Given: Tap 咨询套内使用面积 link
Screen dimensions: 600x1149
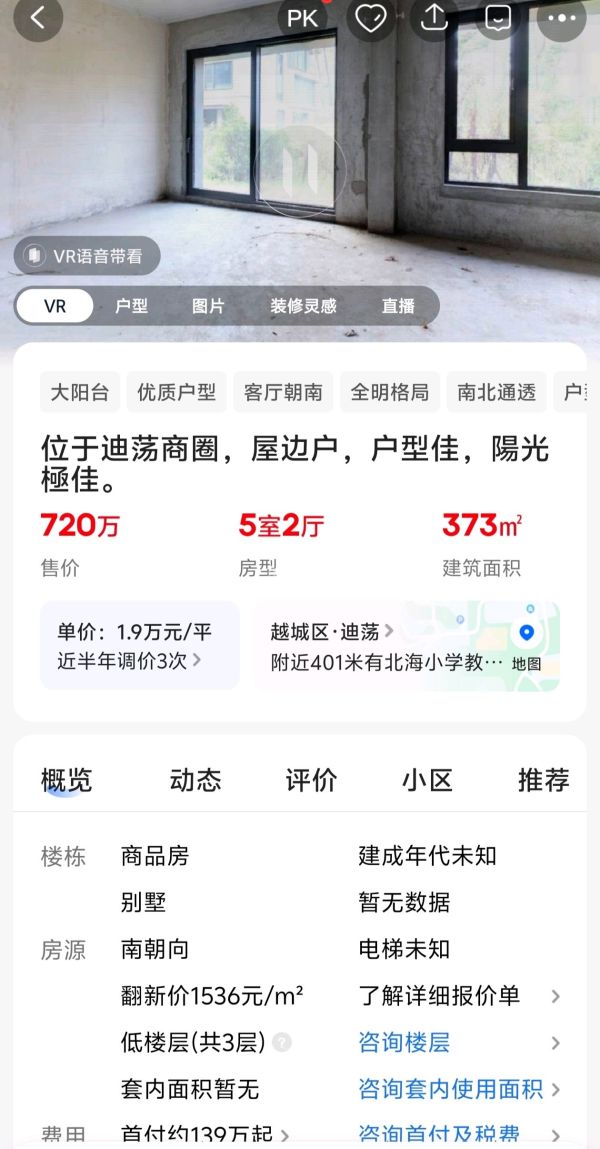Looking at the screenshot, I should click(451, 1089).
